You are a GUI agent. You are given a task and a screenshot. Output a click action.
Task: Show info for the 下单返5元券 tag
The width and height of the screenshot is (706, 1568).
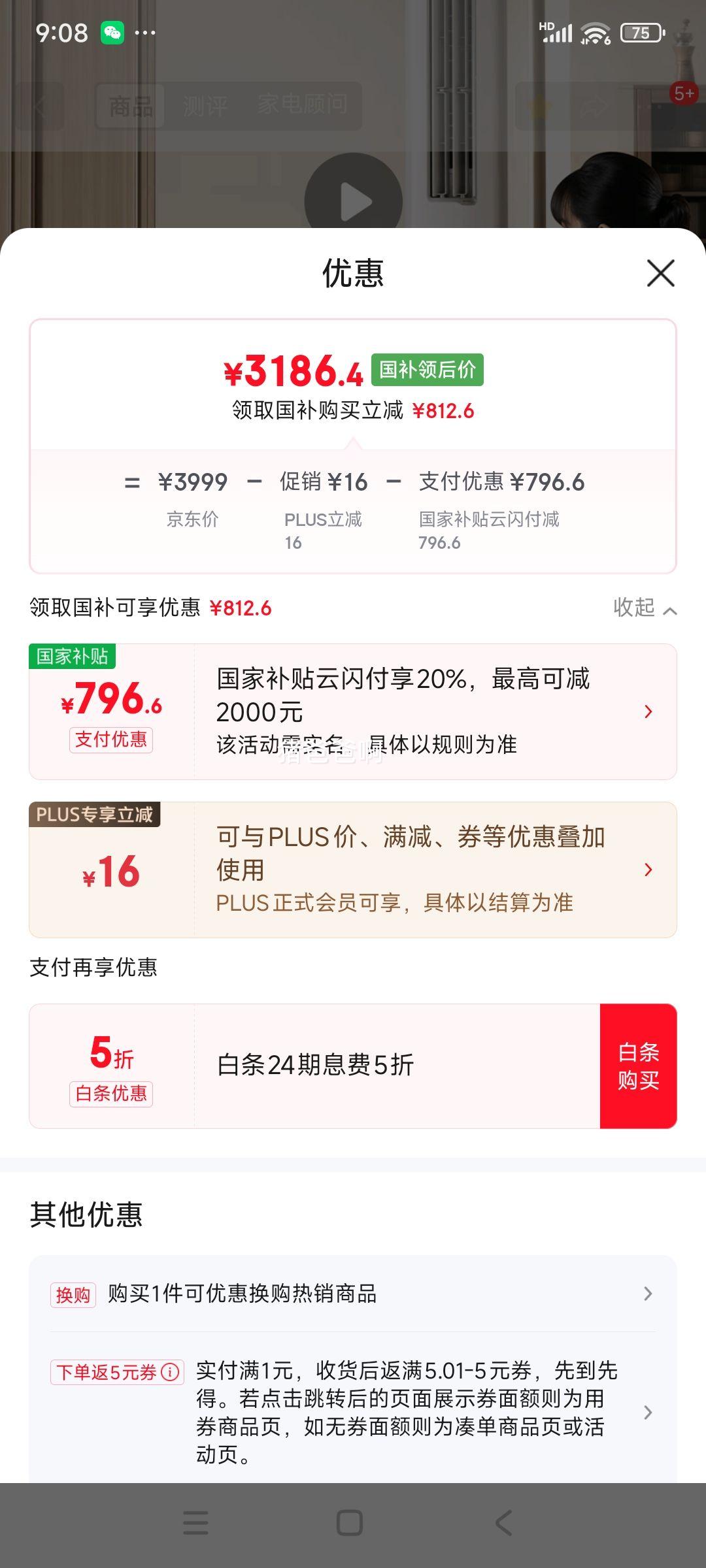[x=171, y=1372]
